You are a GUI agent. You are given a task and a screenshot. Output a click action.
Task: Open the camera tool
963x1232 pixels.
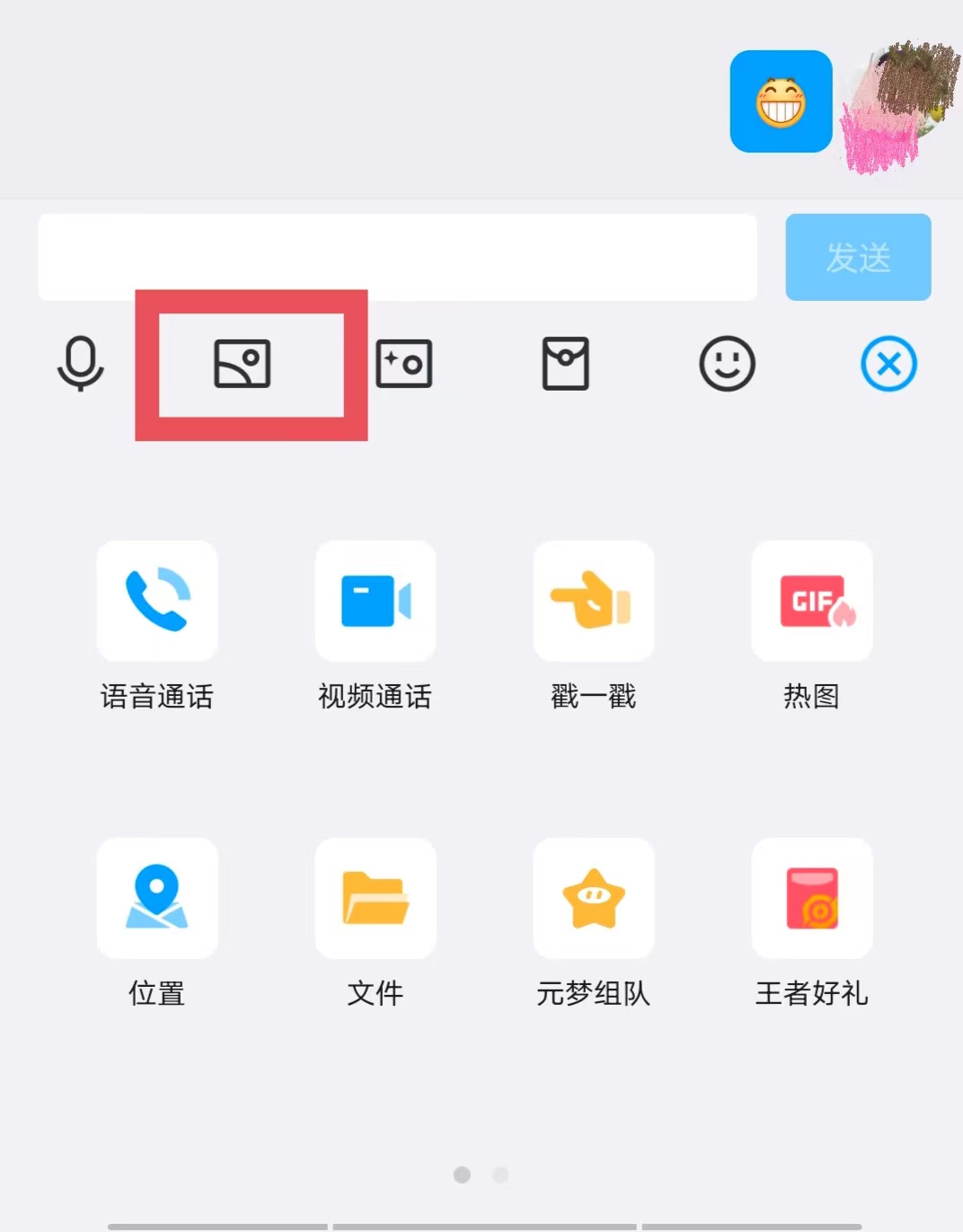click(x=403, y=363)
